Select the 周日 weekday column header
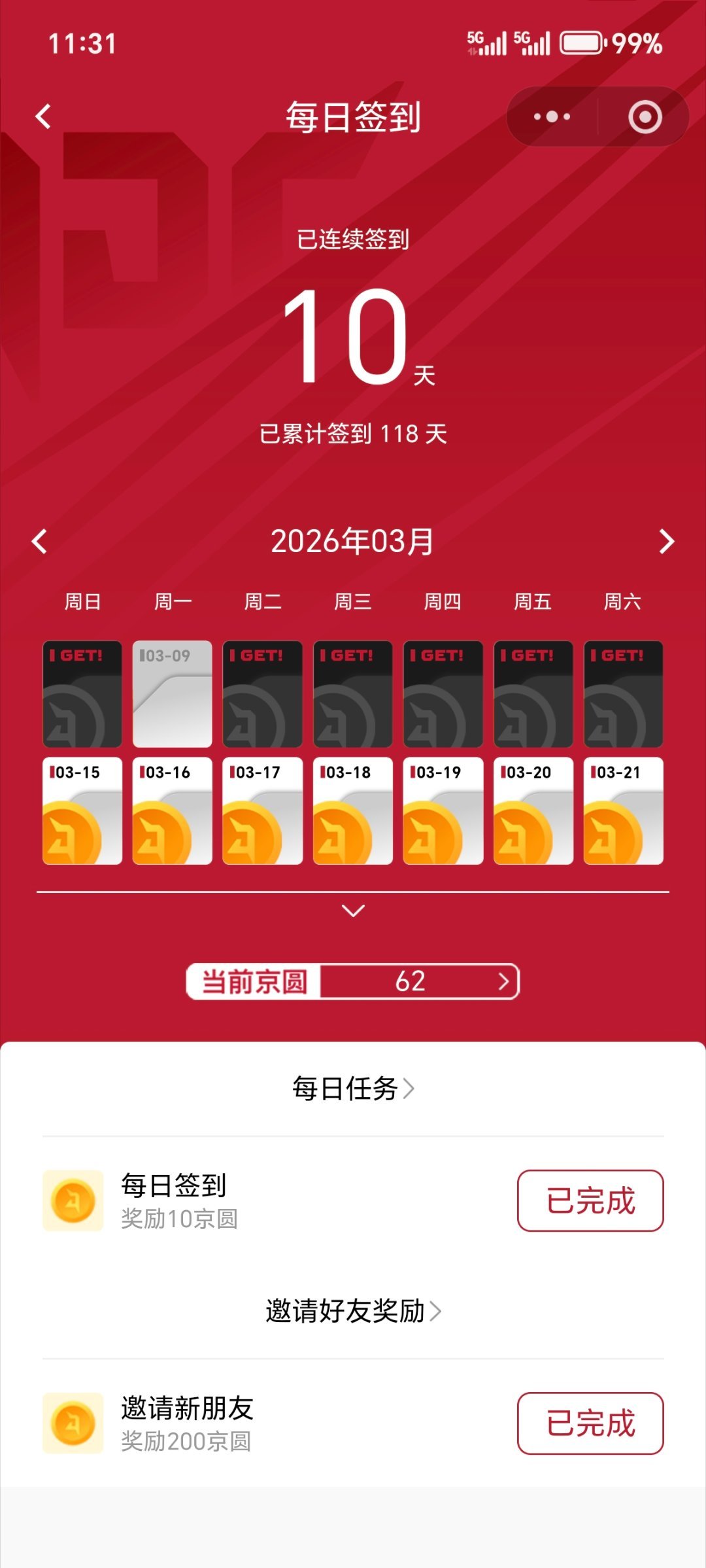The width and height of the screenshot is (706, 1568). pyautogui.click(x=82, y=602)
